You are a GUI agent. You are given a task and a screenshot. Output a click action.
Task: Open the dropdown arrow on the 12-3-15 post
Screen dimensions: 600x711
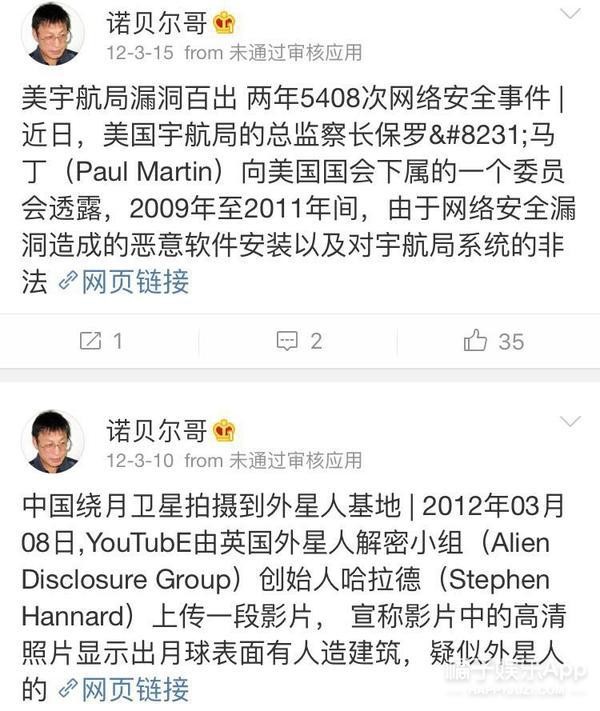pos(570,14)
